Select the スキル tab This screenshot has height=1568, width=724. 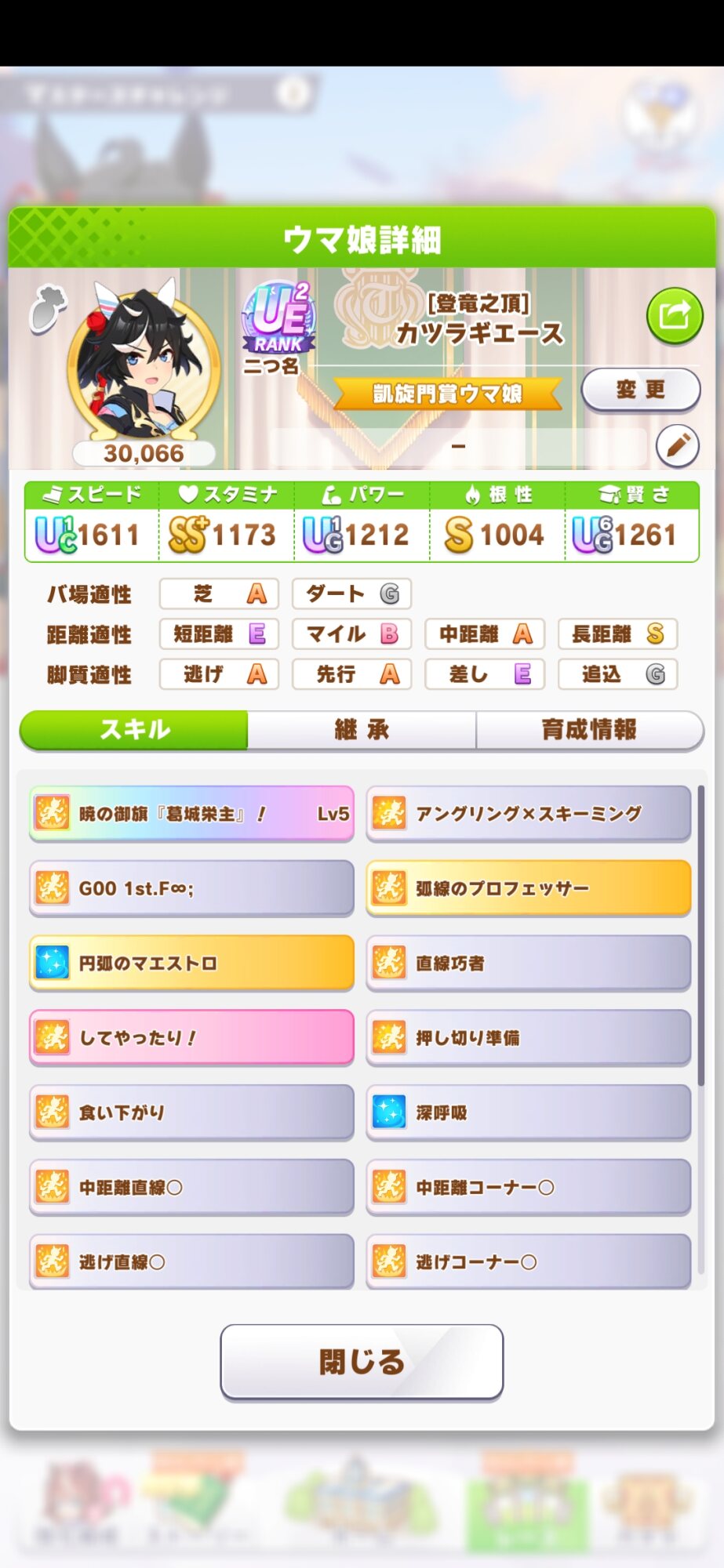pyautogui.click(x=134, y=730)
